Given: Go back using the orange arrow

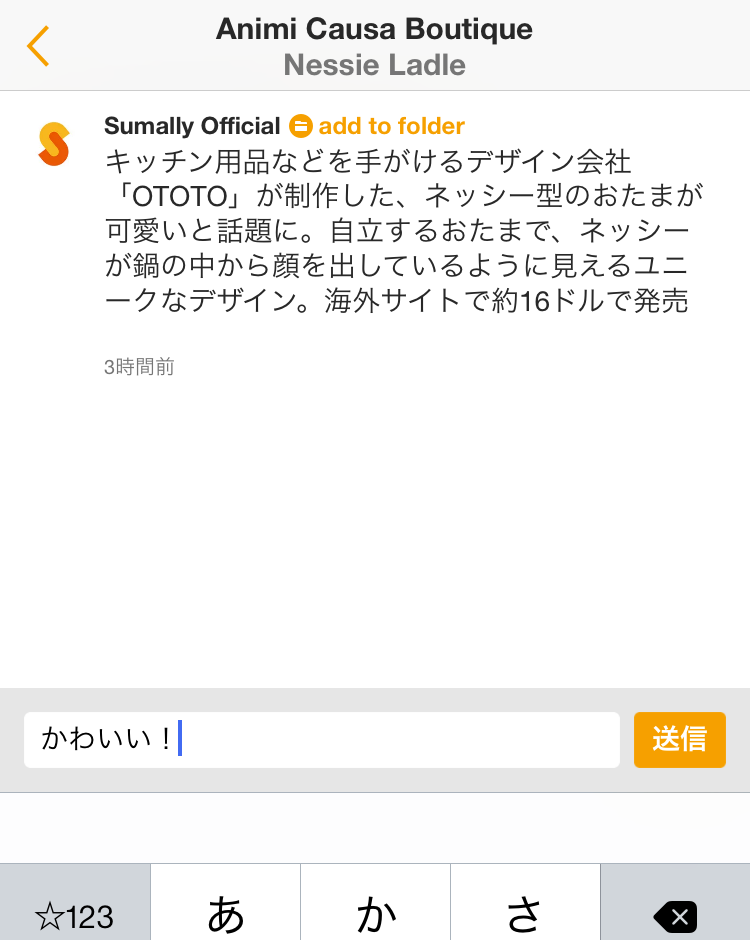Looking at the screenshot, I should (38, 46).
